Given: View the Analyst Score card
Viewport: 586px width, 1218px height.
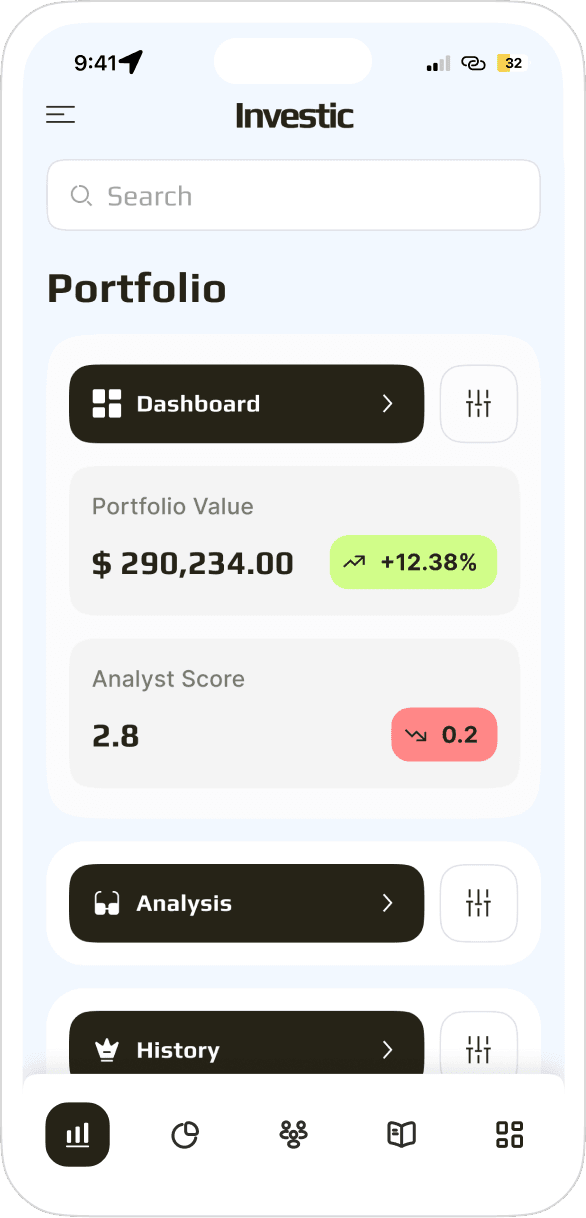Looking at the screenshot, I should tap(294, 714).
